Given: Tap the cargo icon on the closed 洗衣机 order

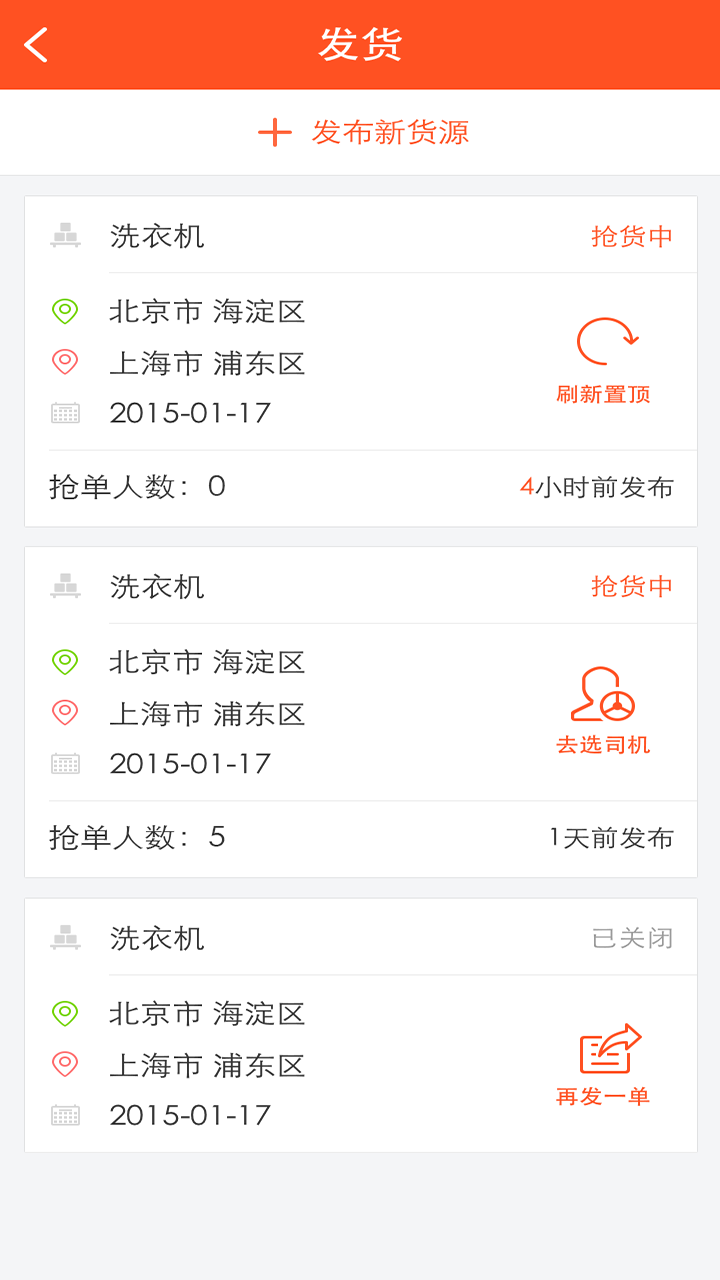Looking at the screenshot, I should click(65, 938).
